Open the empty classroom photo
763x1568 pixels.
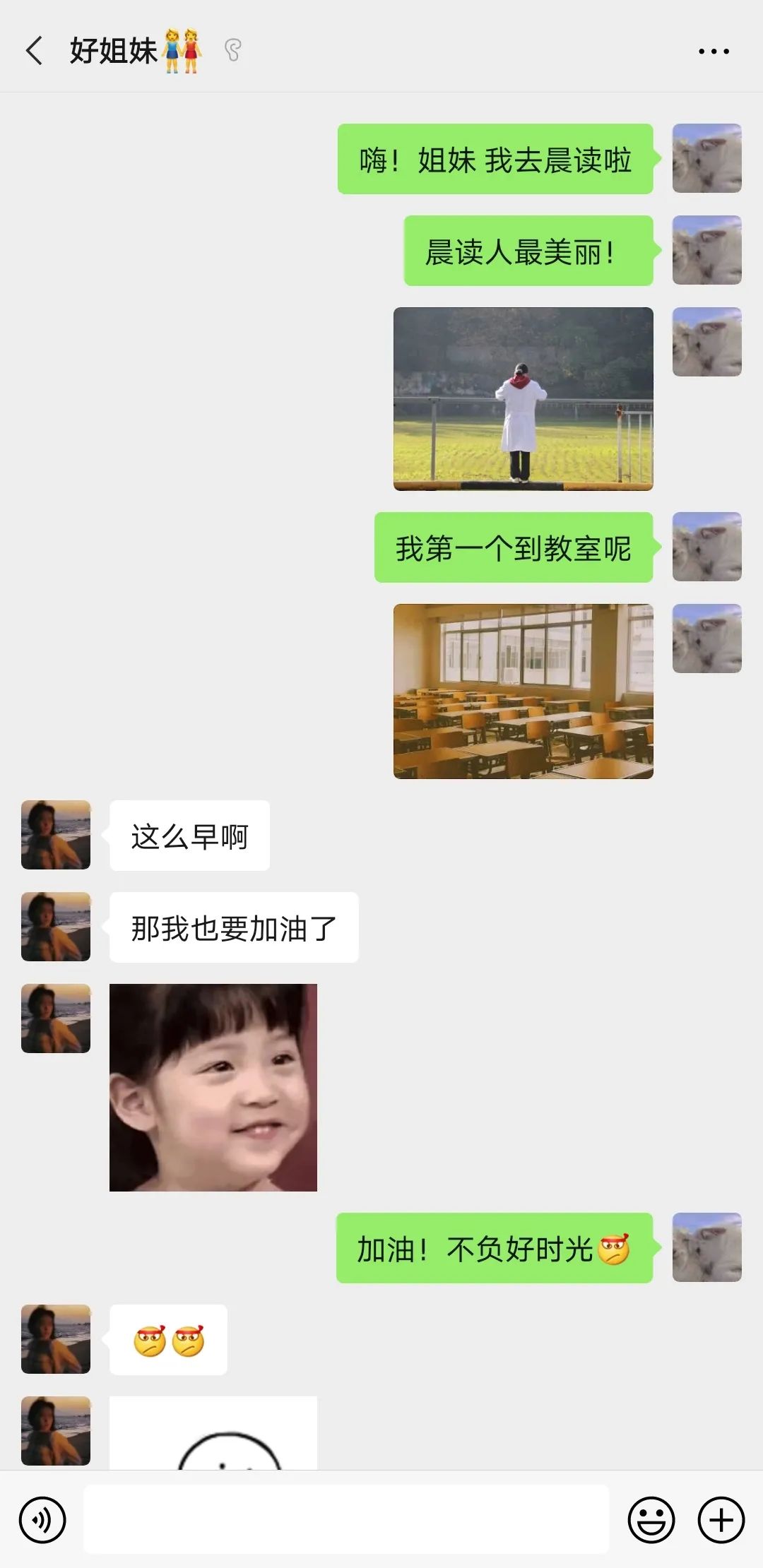coord(523,691)
